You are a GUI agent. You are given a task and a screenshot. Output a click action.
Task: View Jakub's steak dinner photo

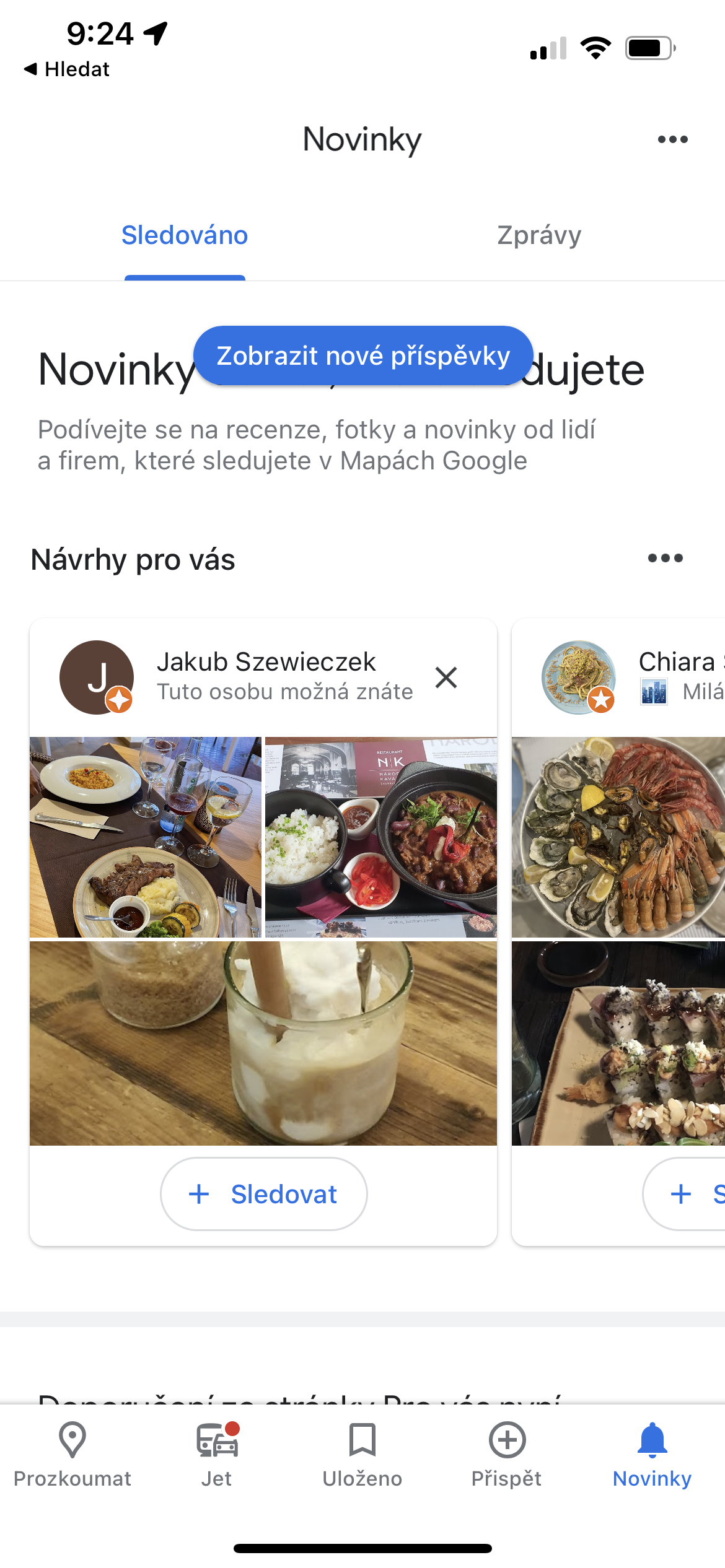pos(146,837)
